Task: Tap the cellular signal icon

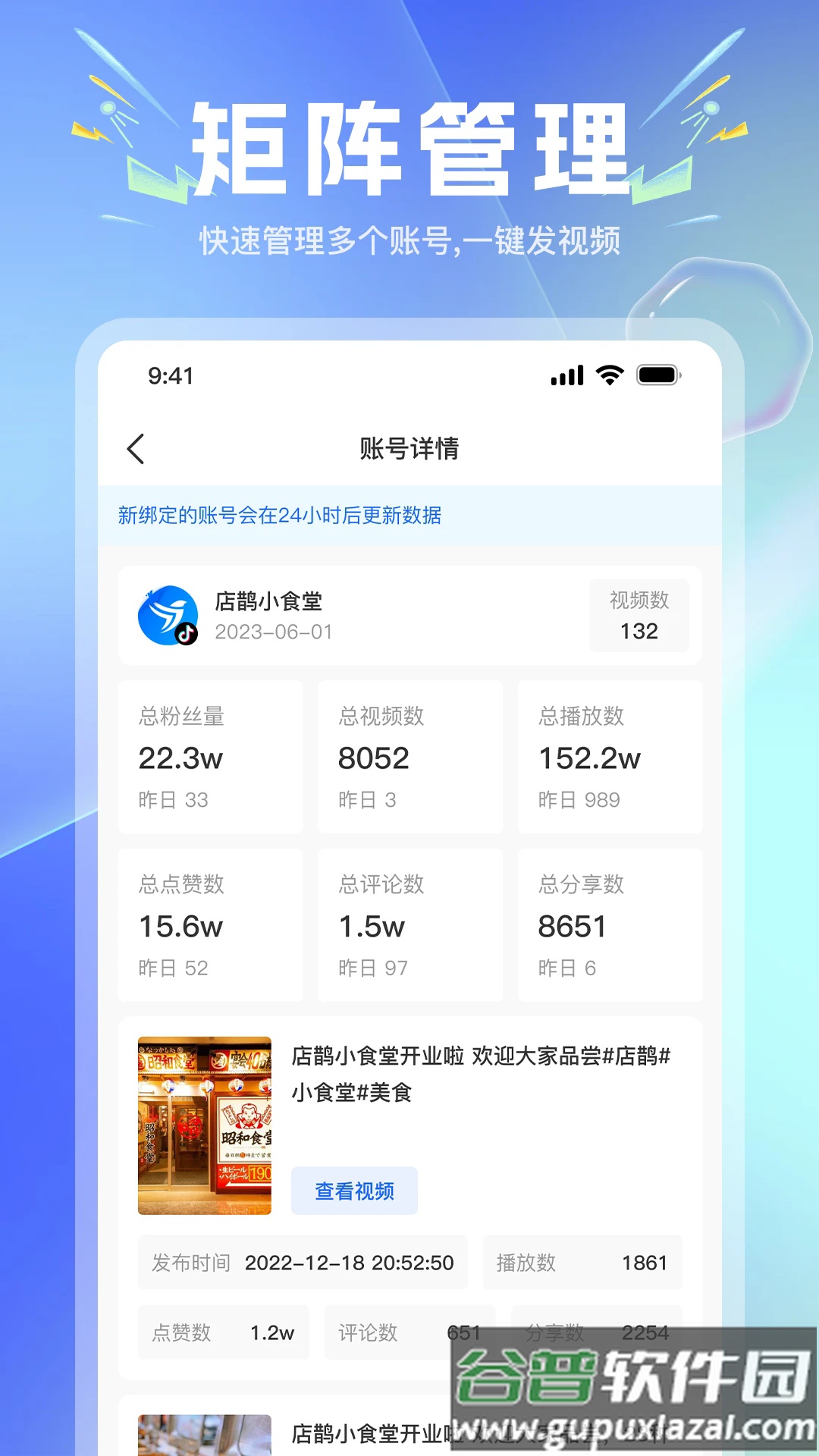Action: coord(567,374)
